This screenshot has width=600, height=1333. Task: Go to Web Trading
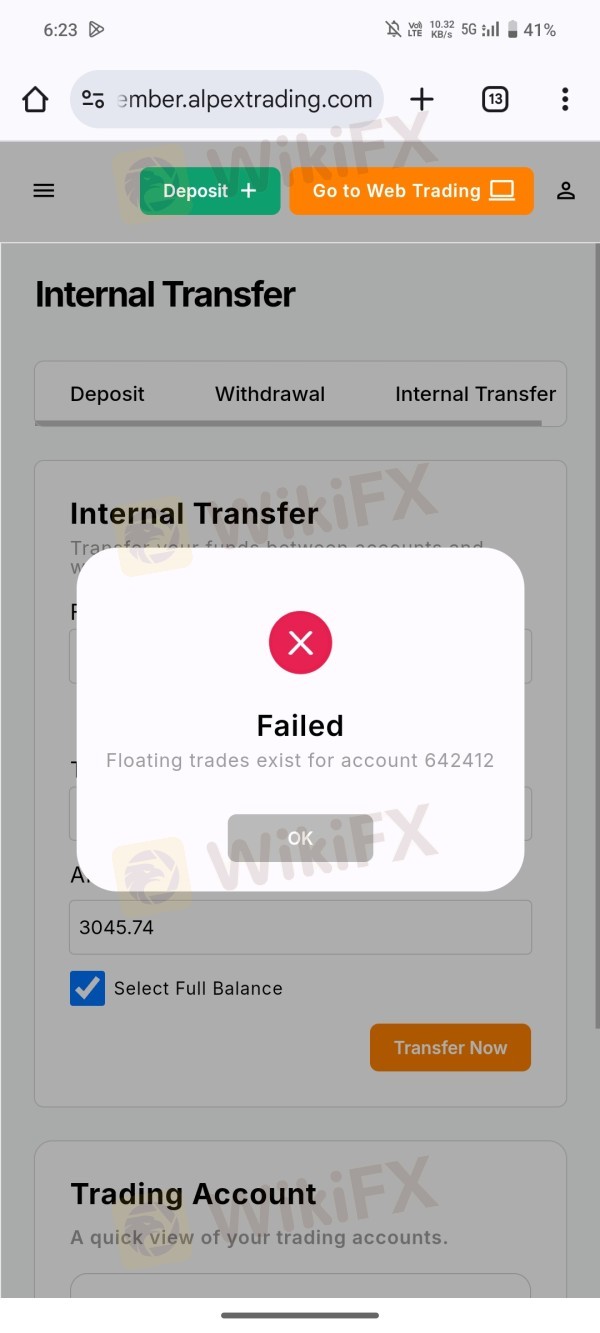click(x=412, y=191)
